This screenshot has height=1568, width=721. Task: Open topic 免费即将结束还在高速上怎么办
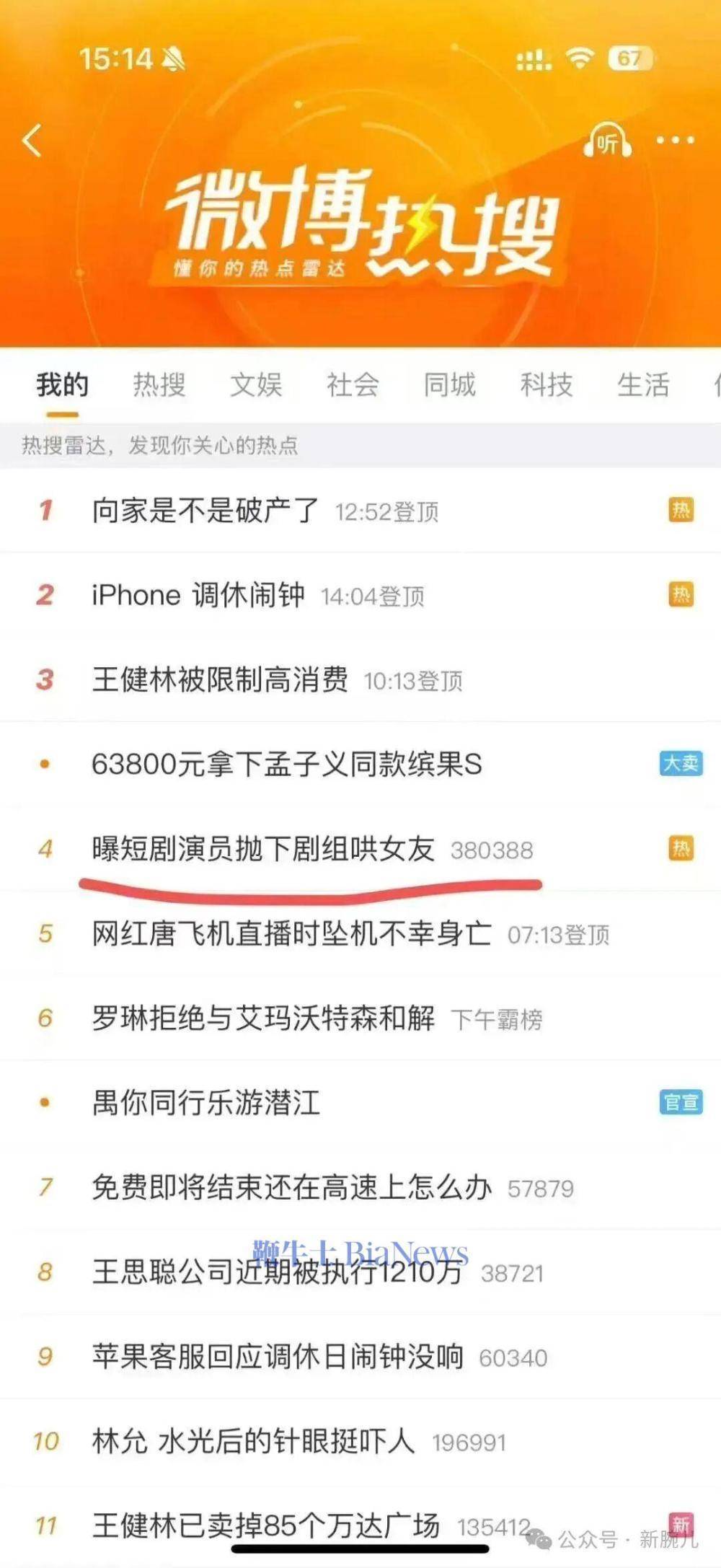[292, 1187]
